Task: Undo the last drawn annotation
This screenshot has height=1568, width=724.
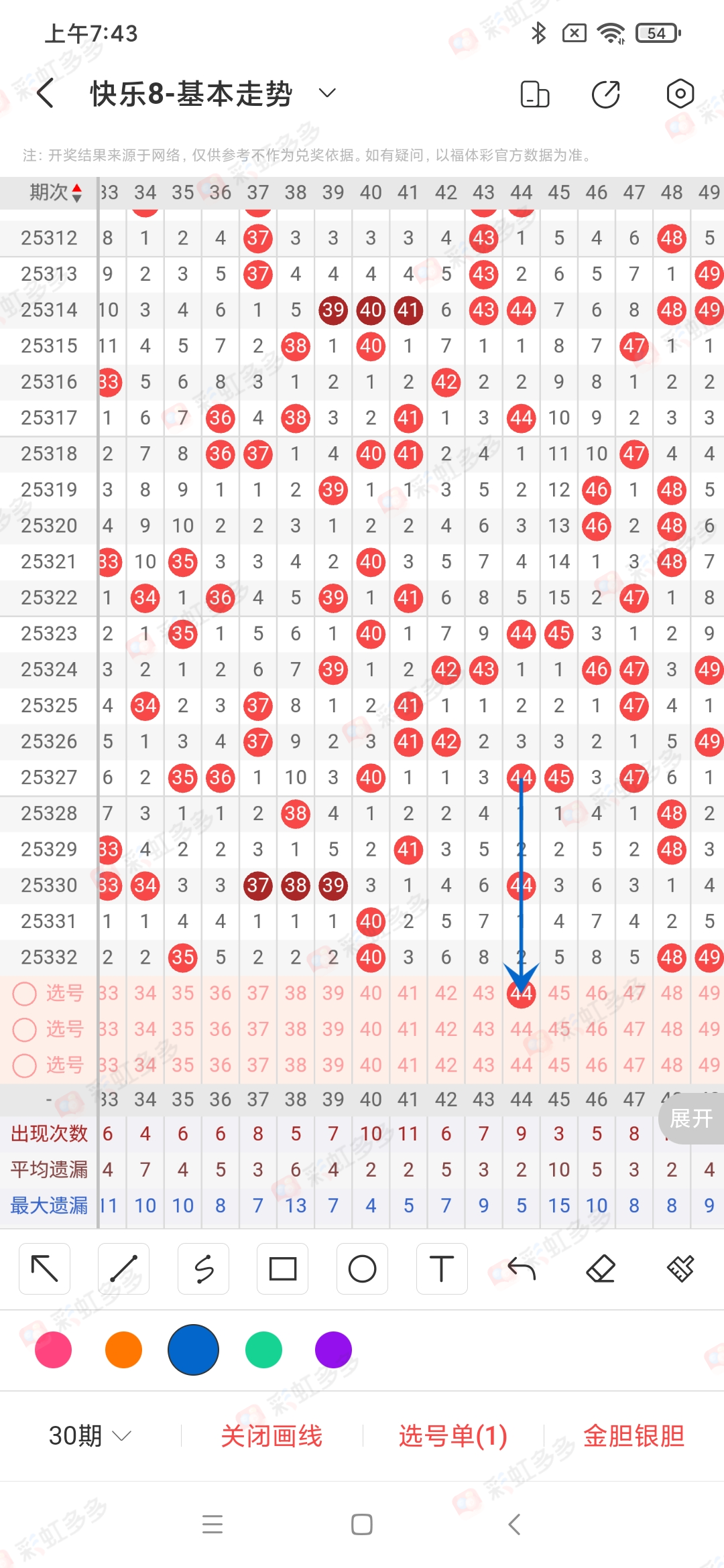Action: pos(521,1268)
